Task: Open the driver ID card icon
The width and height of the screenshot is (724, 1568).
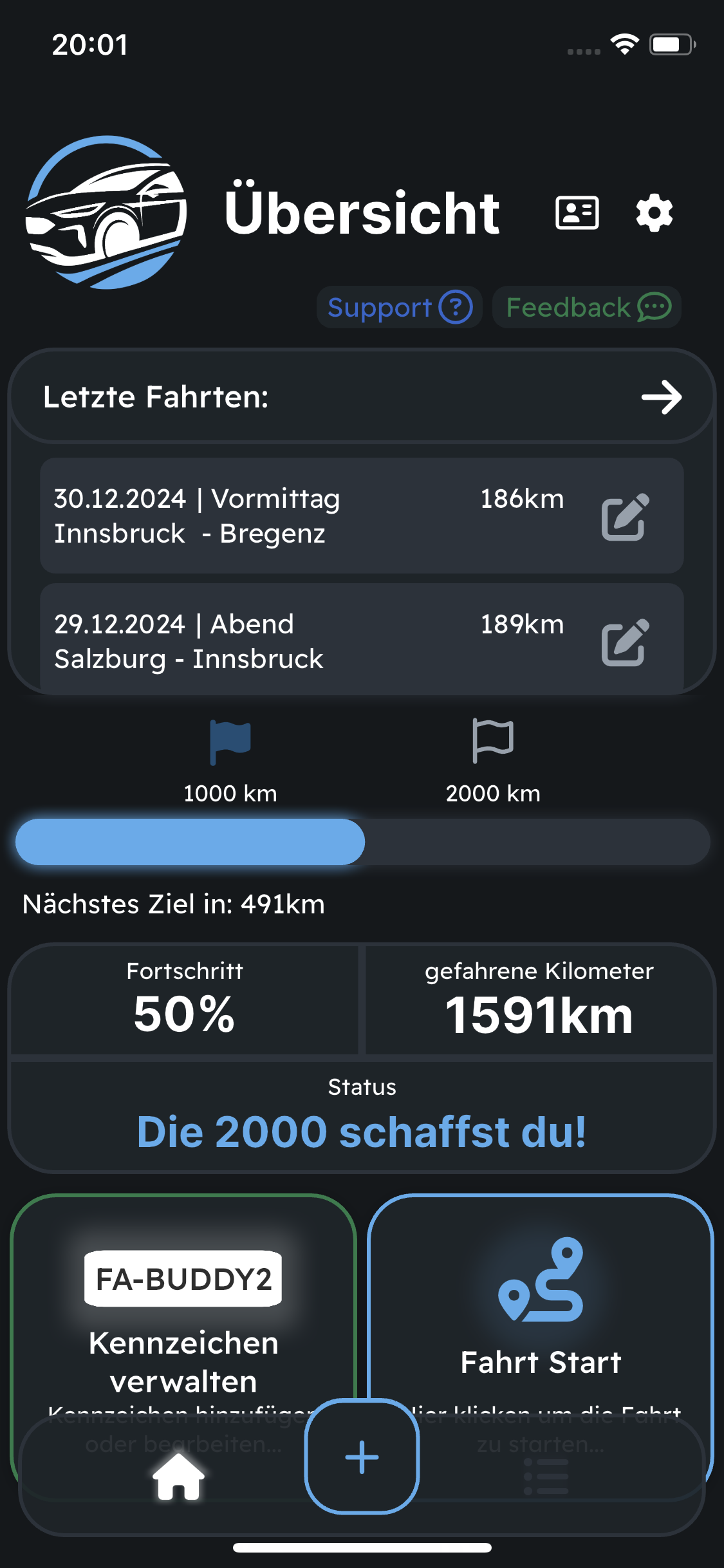Action: (577, 213)
